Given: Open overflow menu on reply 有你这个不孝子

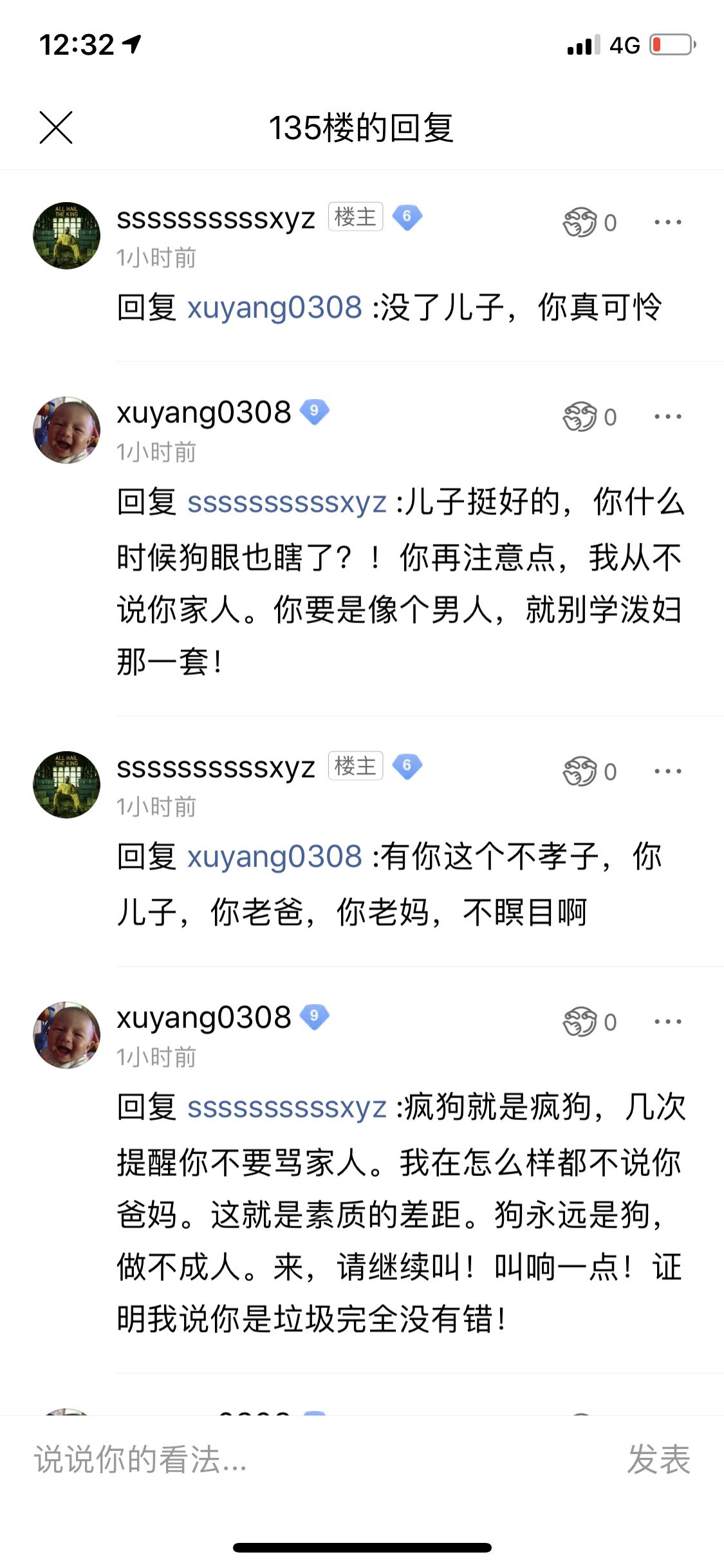Looking at the screenshot, I should [667, 771].
